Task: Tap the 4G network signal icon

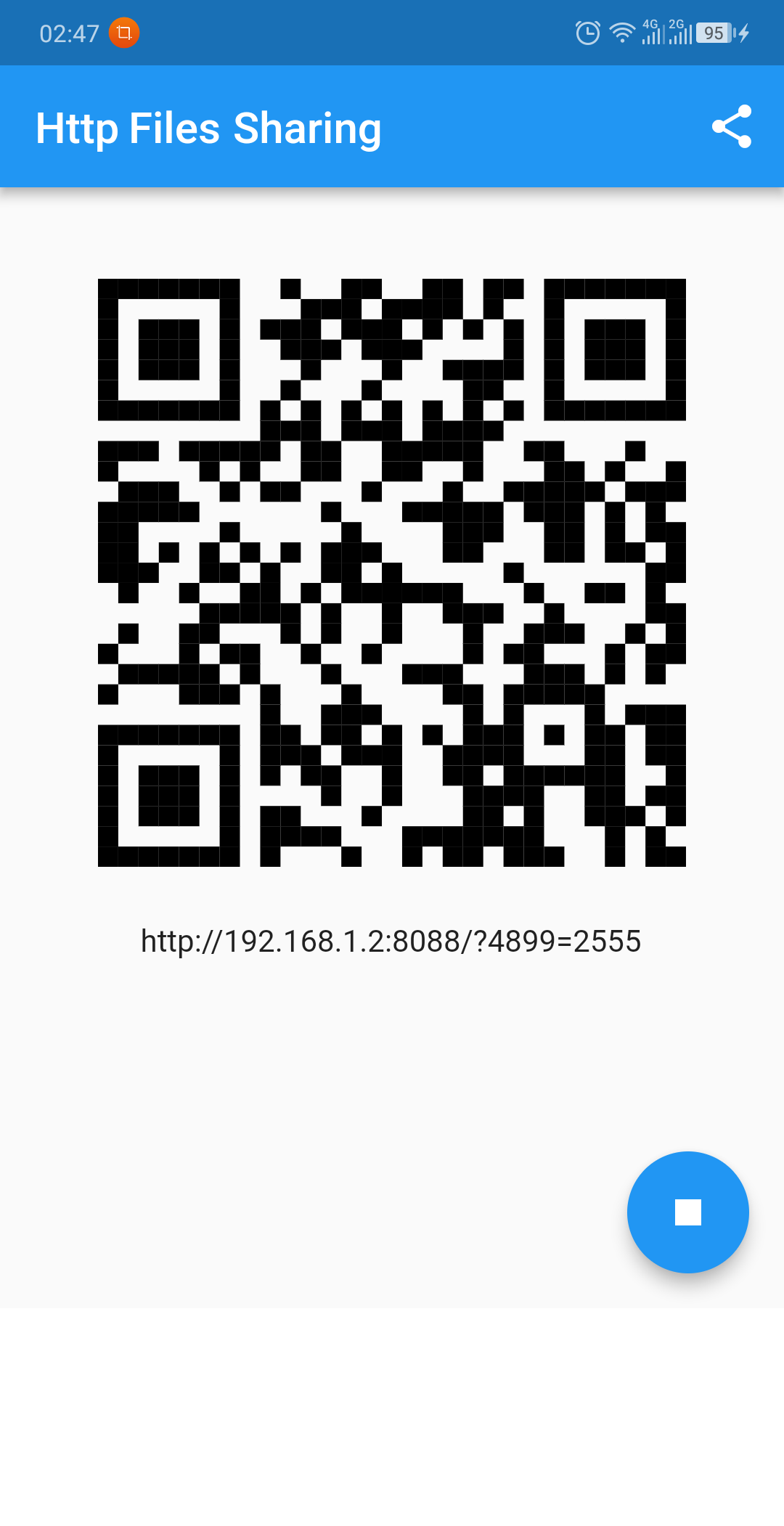Action: point(652,32)
